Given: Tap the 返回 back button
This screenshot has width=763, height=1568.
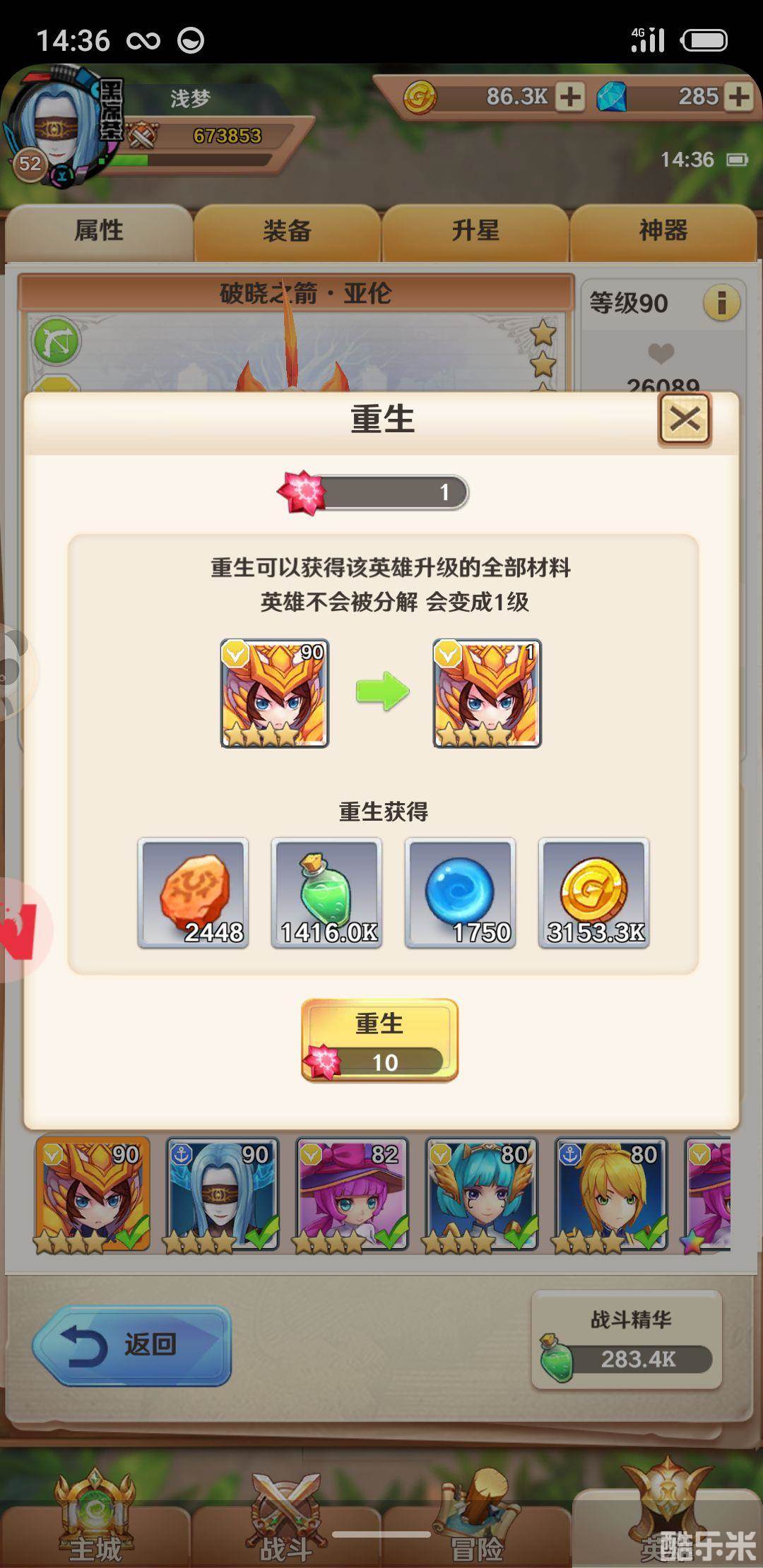Looking at the screenshot, I should click(x=132, y=1345).
